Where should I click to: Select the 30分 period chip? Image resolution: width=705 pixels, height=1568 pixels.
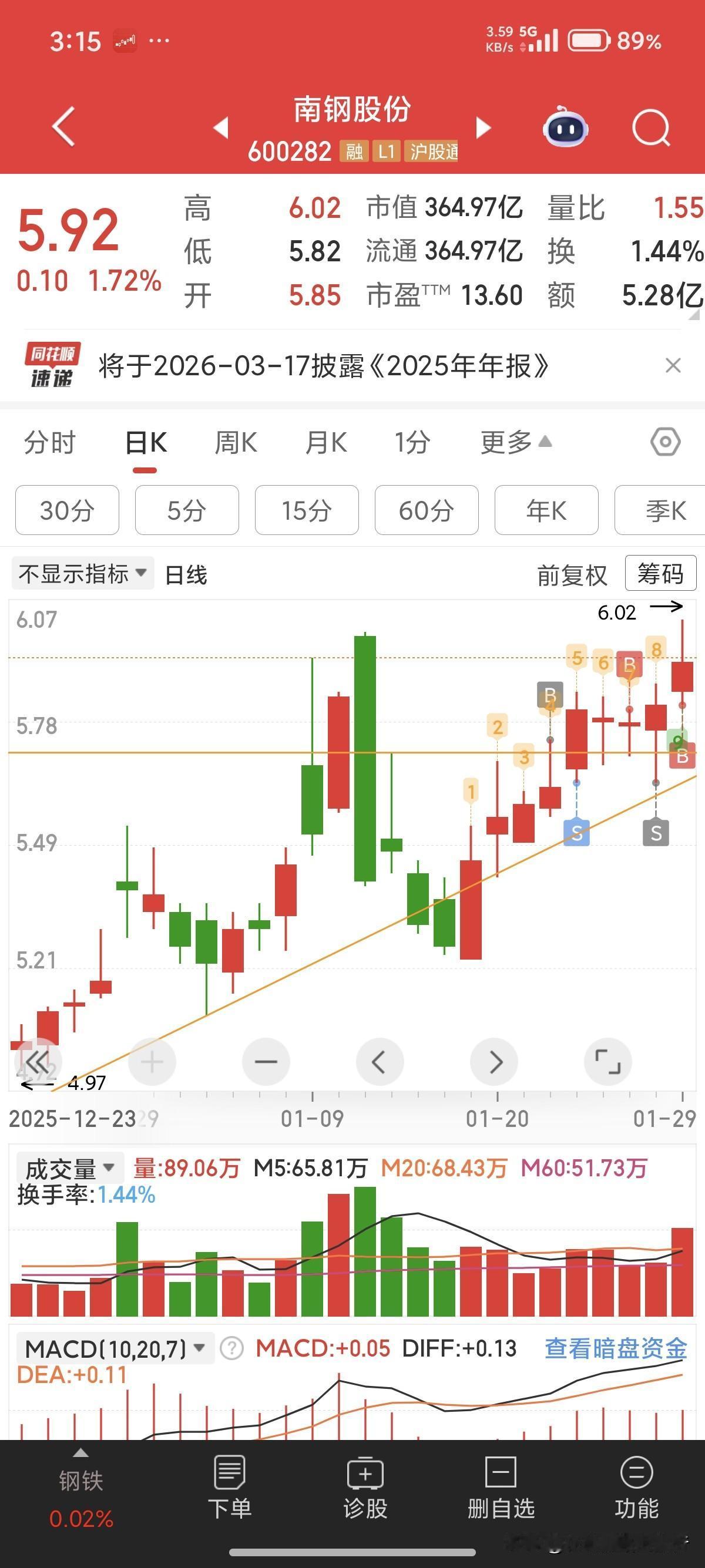coord(67,510)
